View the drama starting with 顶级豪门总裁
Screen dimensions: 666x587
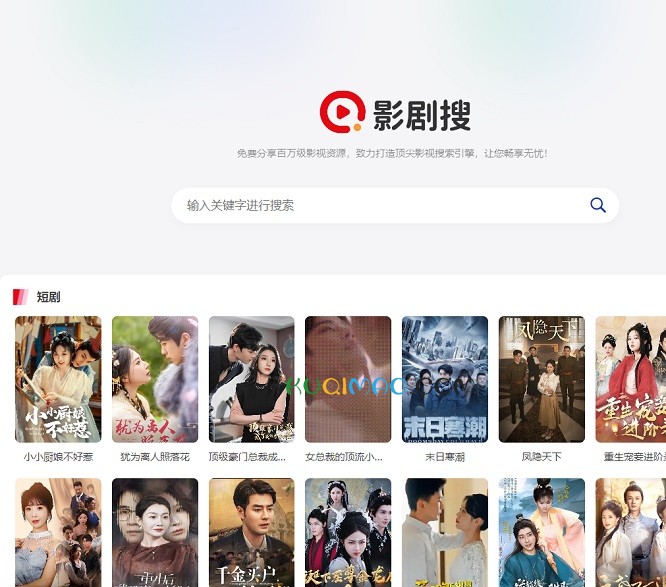point(251,380)
